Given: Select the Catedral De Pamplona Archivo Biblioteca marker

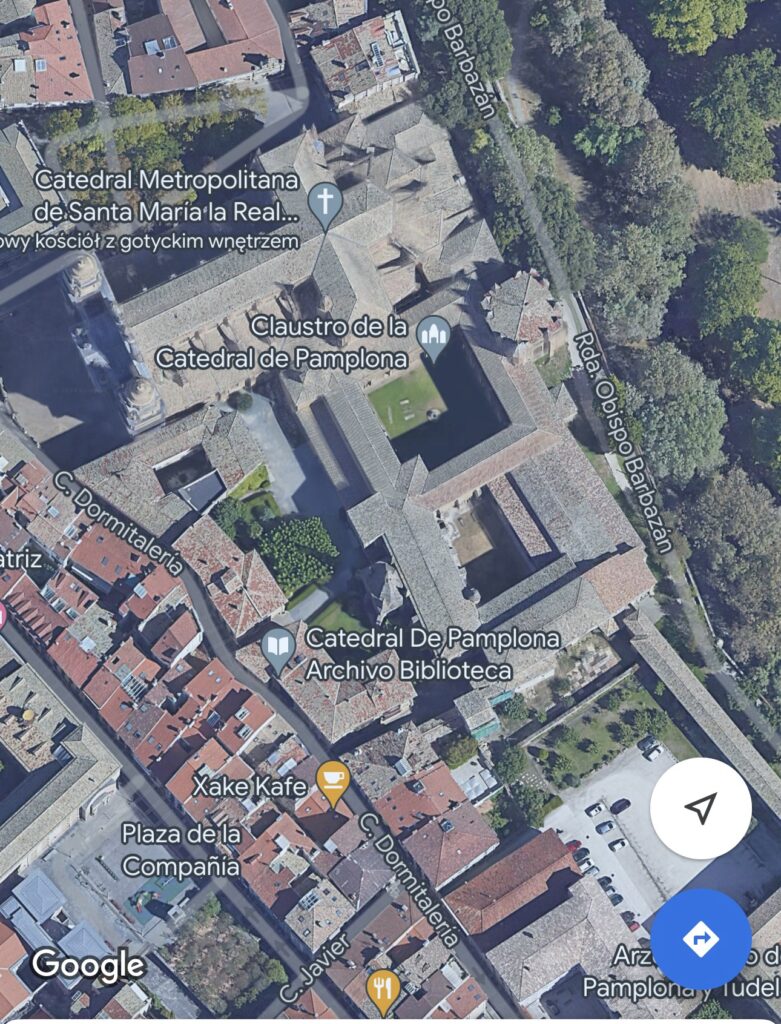Looking at the screenshot, I should (278, 648).
